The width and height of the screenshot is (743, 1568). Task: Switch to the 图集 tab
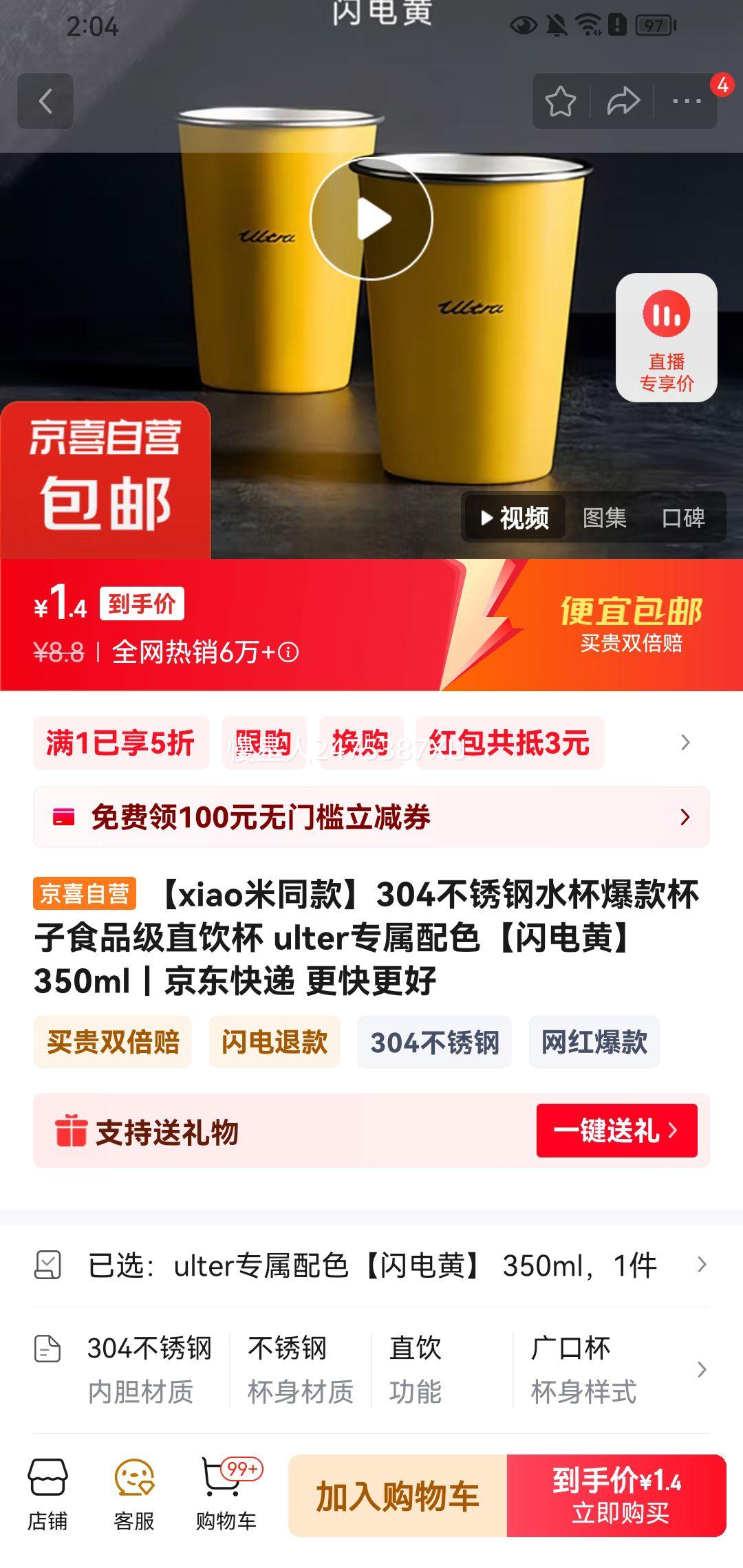point(604,518)
